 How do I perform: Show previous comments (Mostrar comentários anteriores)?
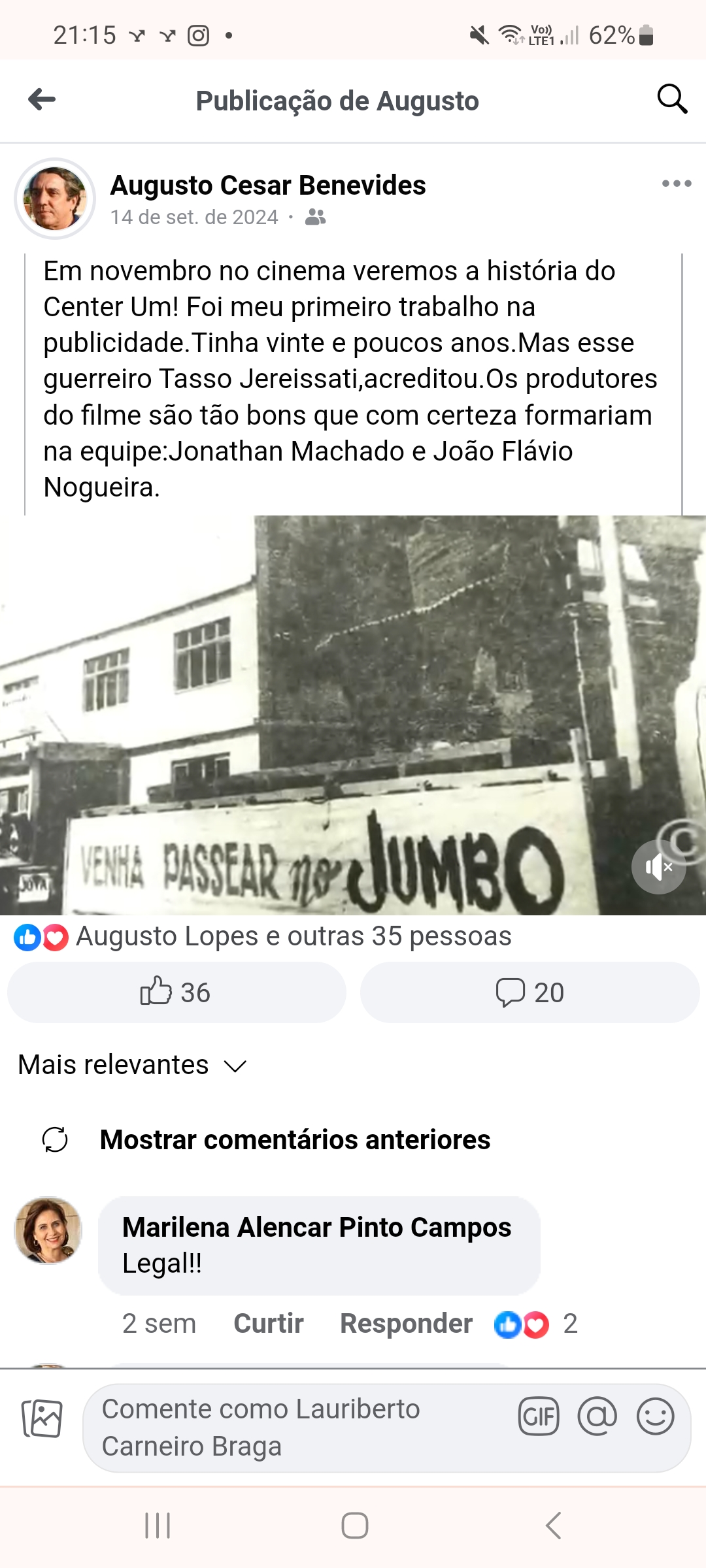coord(266,1139)
